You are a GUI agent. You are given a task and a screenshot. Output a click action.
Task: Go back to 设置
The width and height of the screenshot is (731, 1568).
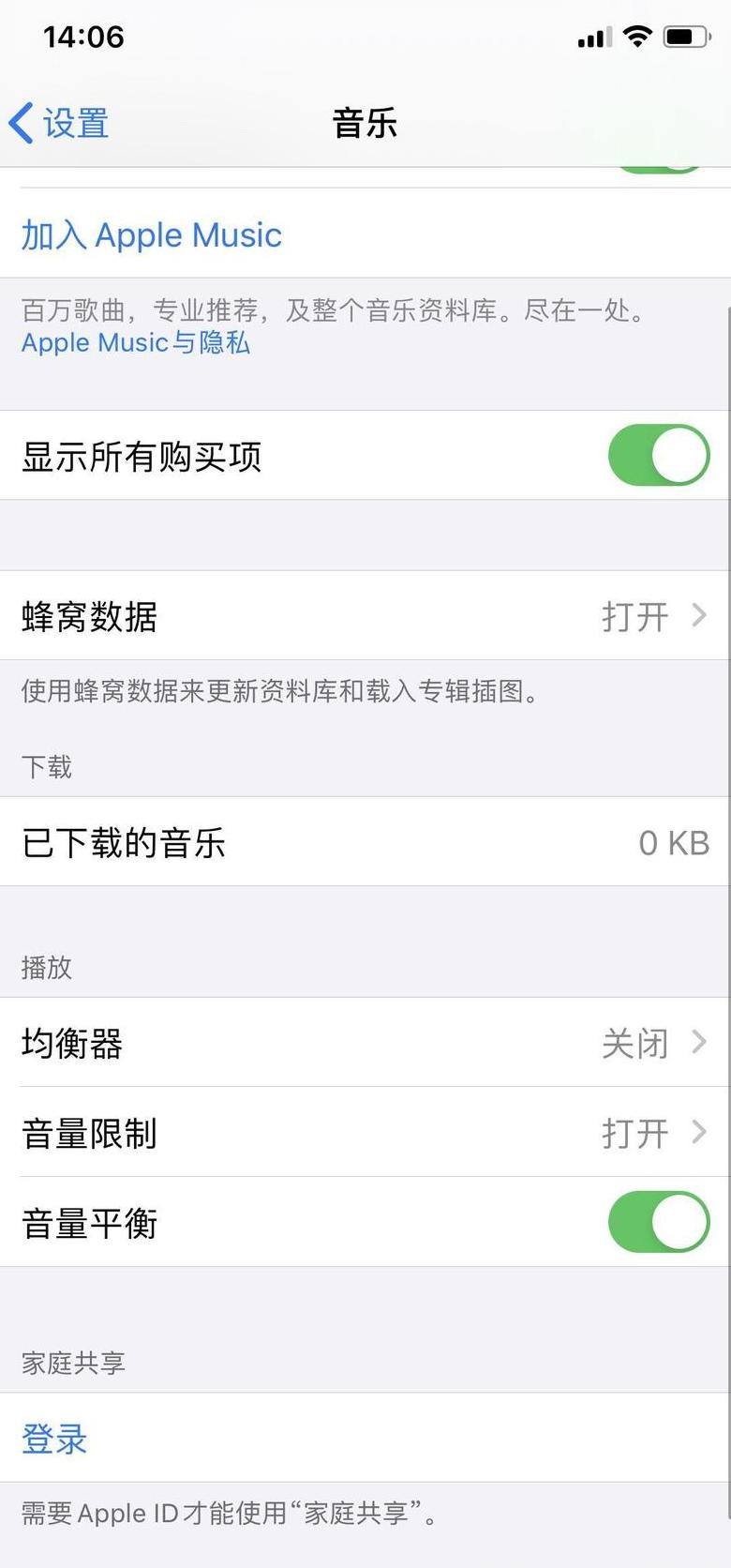59,123
